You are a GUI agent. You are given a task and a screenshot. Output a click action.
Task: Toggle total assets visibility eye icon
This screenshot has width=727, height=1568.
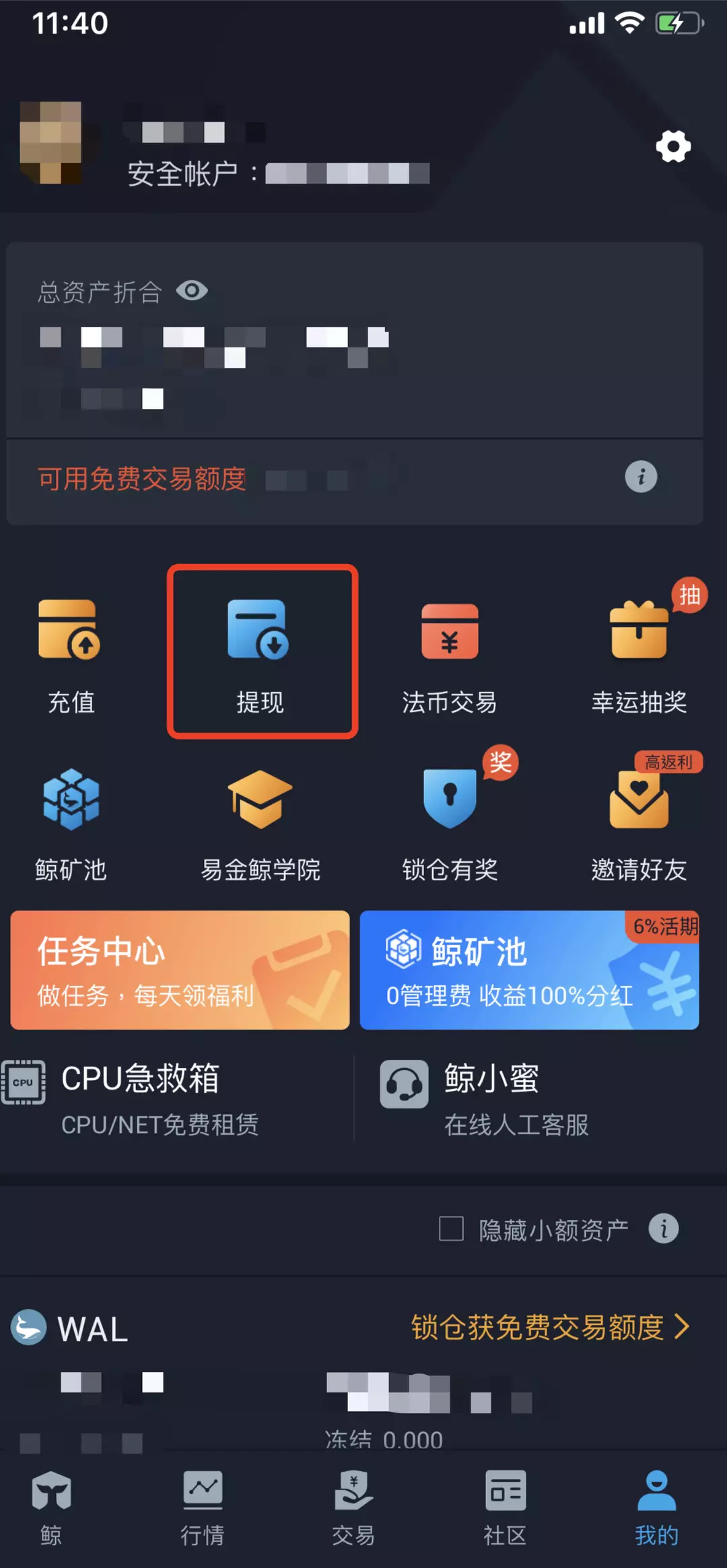point(192,291)
